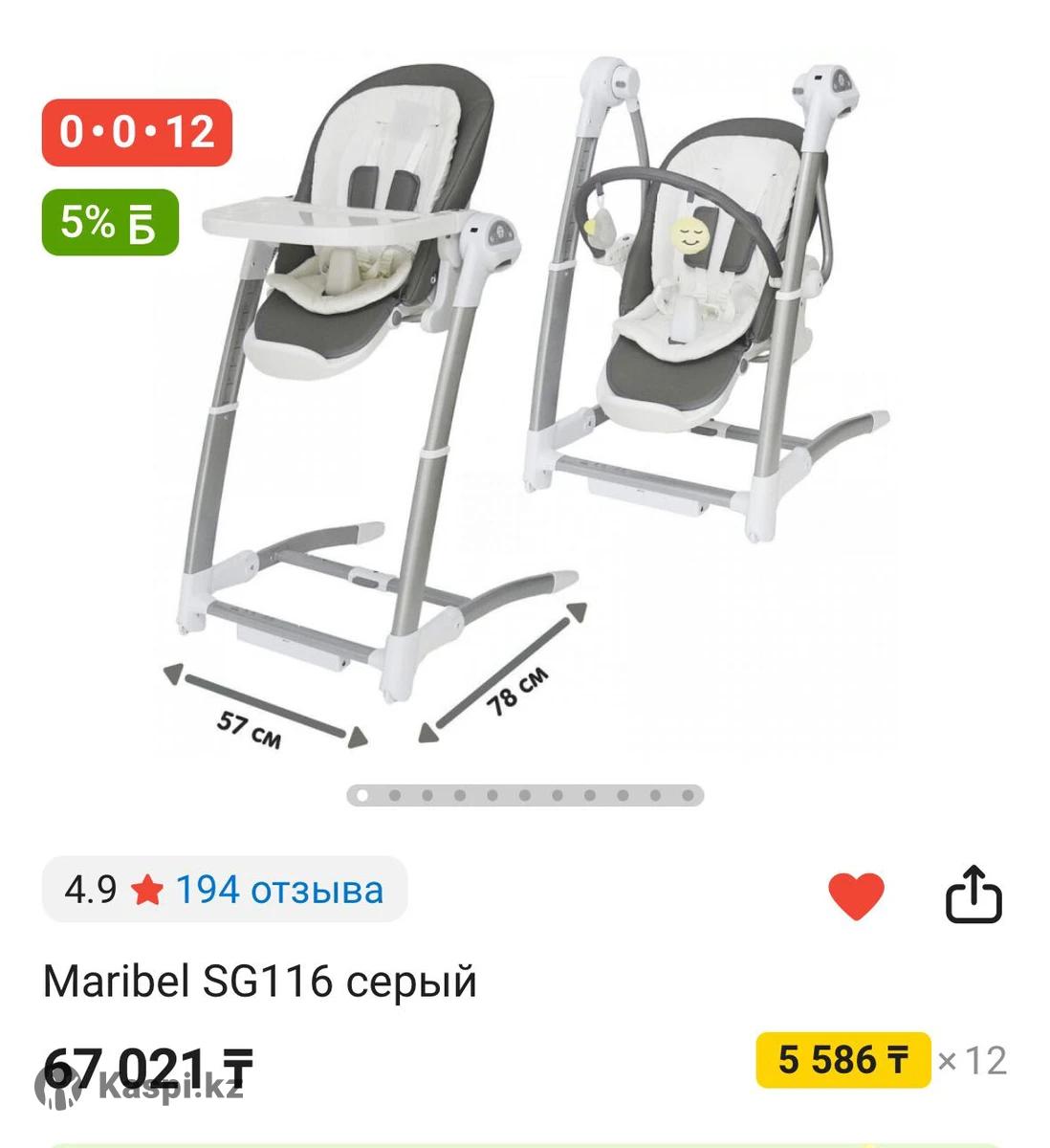View the 5 586 ₸ ×12 installment
The image size is (1050, 1148).
coord(842,1060)
